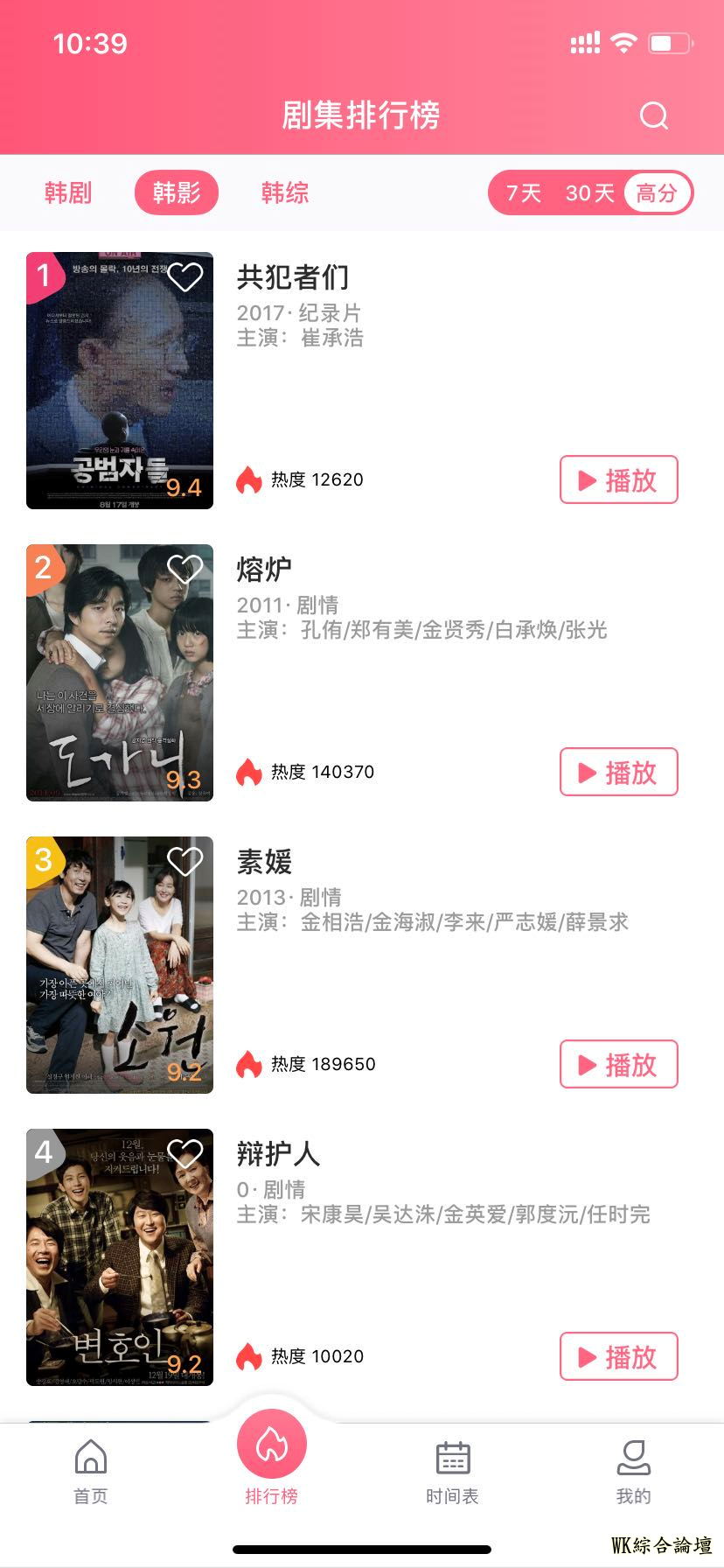Screen dimensions: 724x1568
Task: Like 熔炉 using its heart icon
Action: [x=185, y=570]
